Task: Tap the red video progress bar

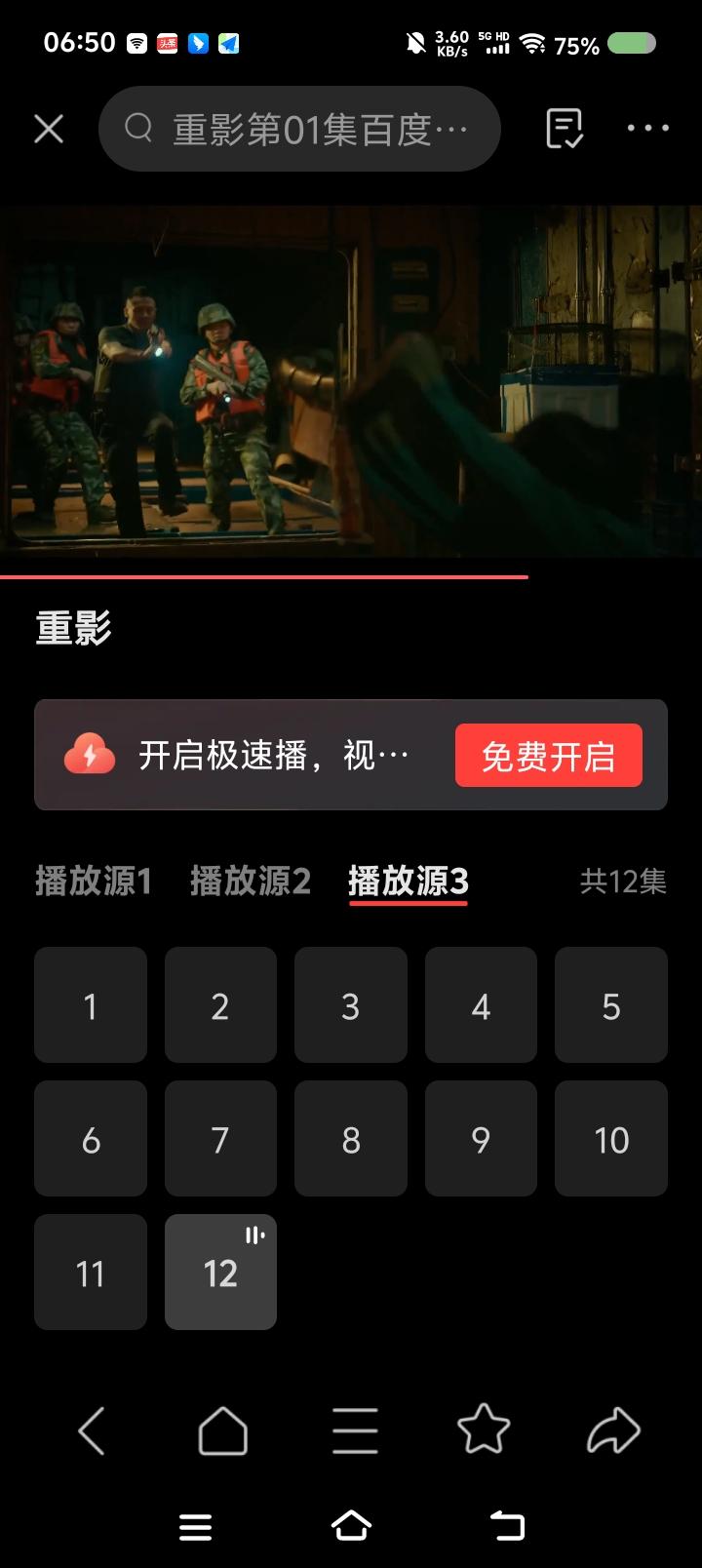Action: (x=263, y=576)
